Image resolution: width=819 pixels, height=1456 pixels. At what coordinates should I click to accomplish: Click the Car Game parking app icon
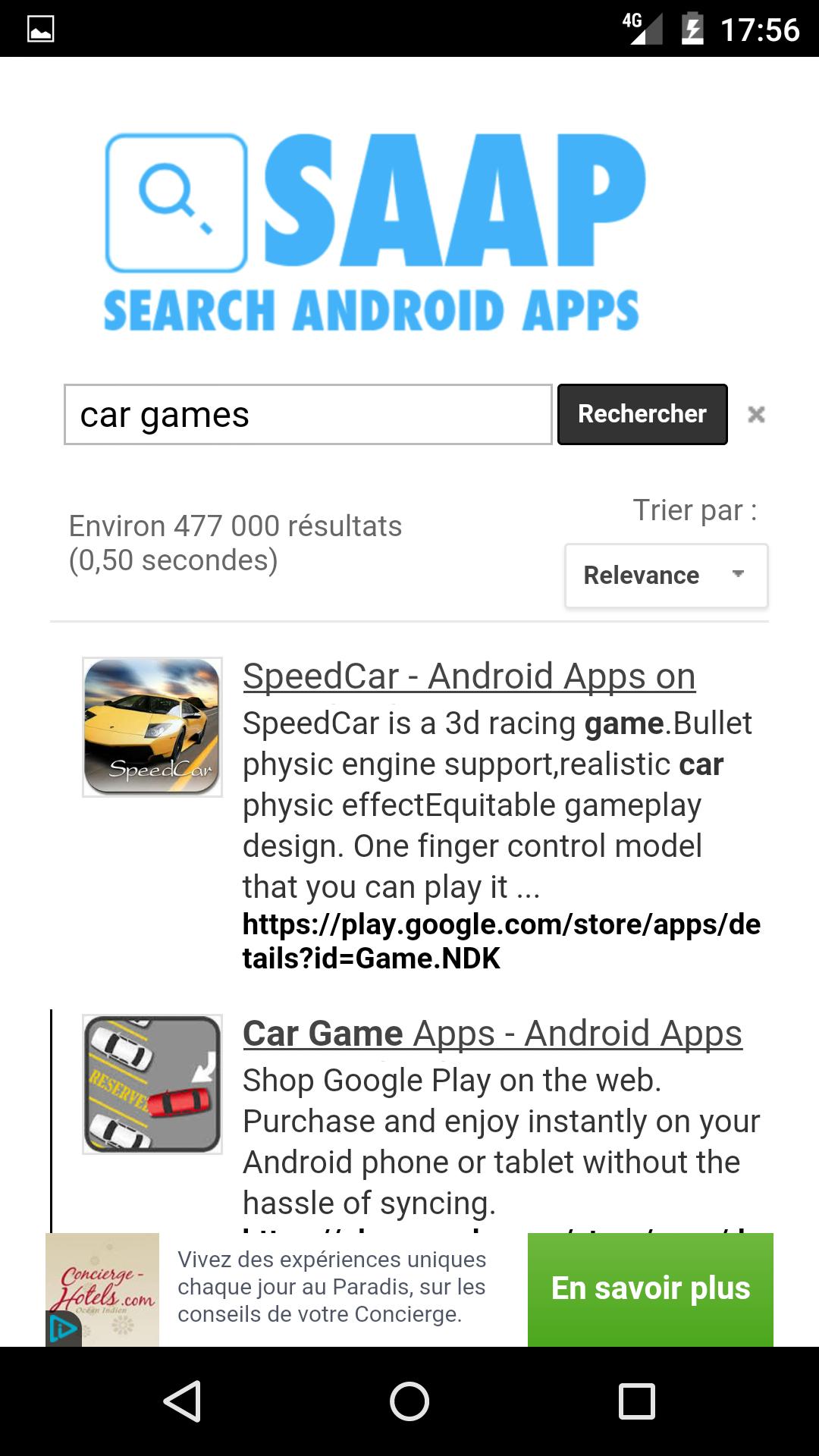153,1083
